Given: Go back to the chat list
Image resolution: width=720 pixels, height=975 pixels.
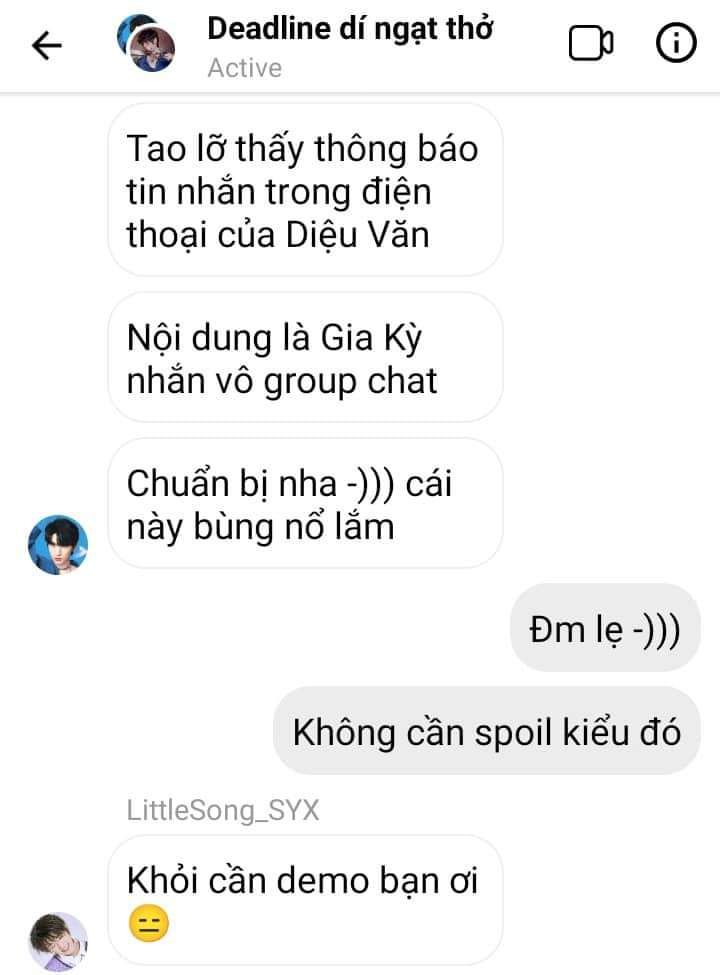Looking at the screenshot, I should pyautogui.click(x=47, y=45).
